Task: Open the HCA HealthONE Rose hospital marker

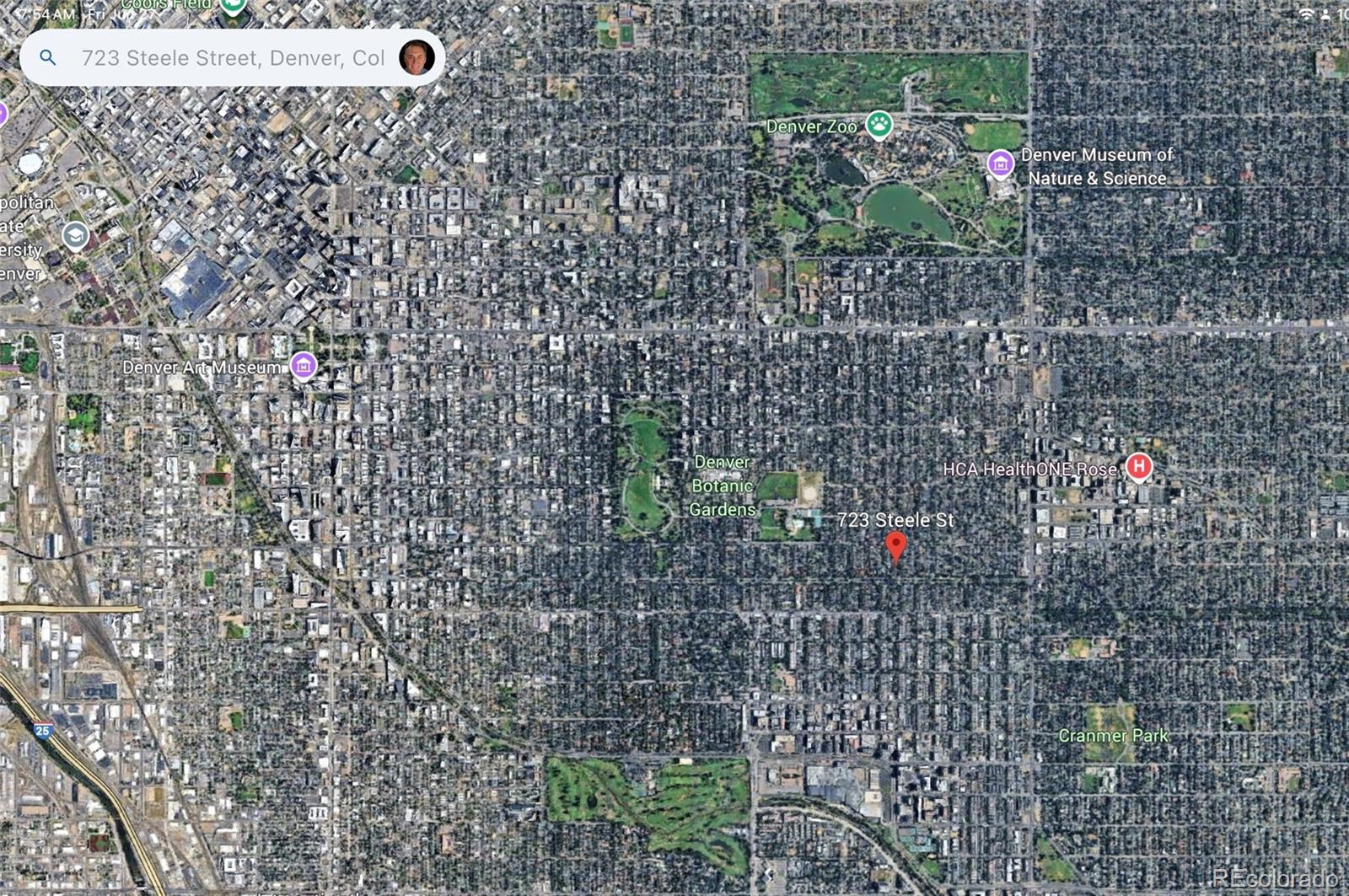Action: click(1139, 466)
